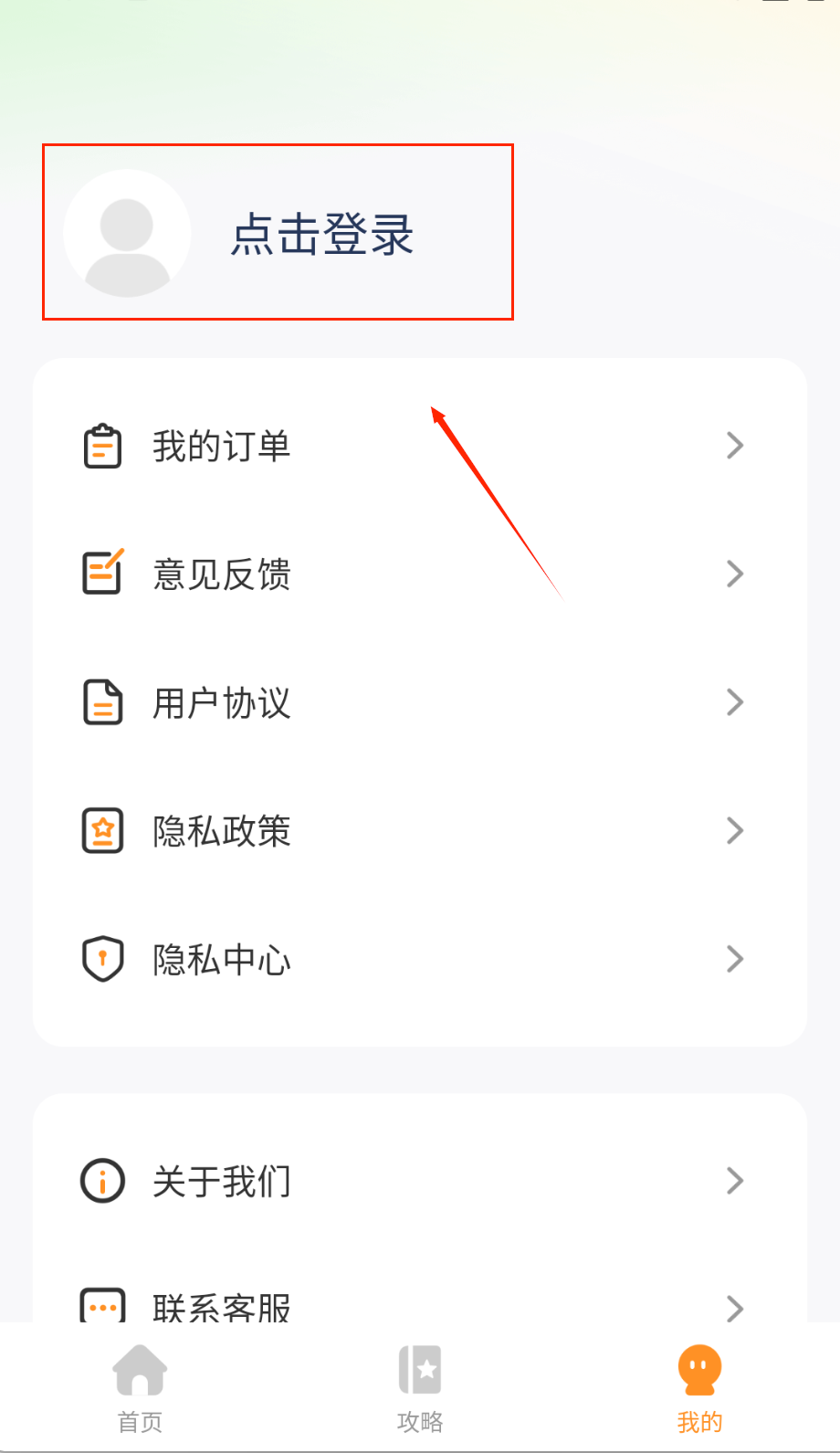The height and width of the screenshot is (1453, 840).
Task: Open 我的订单 row
Action: coord(419,447)
